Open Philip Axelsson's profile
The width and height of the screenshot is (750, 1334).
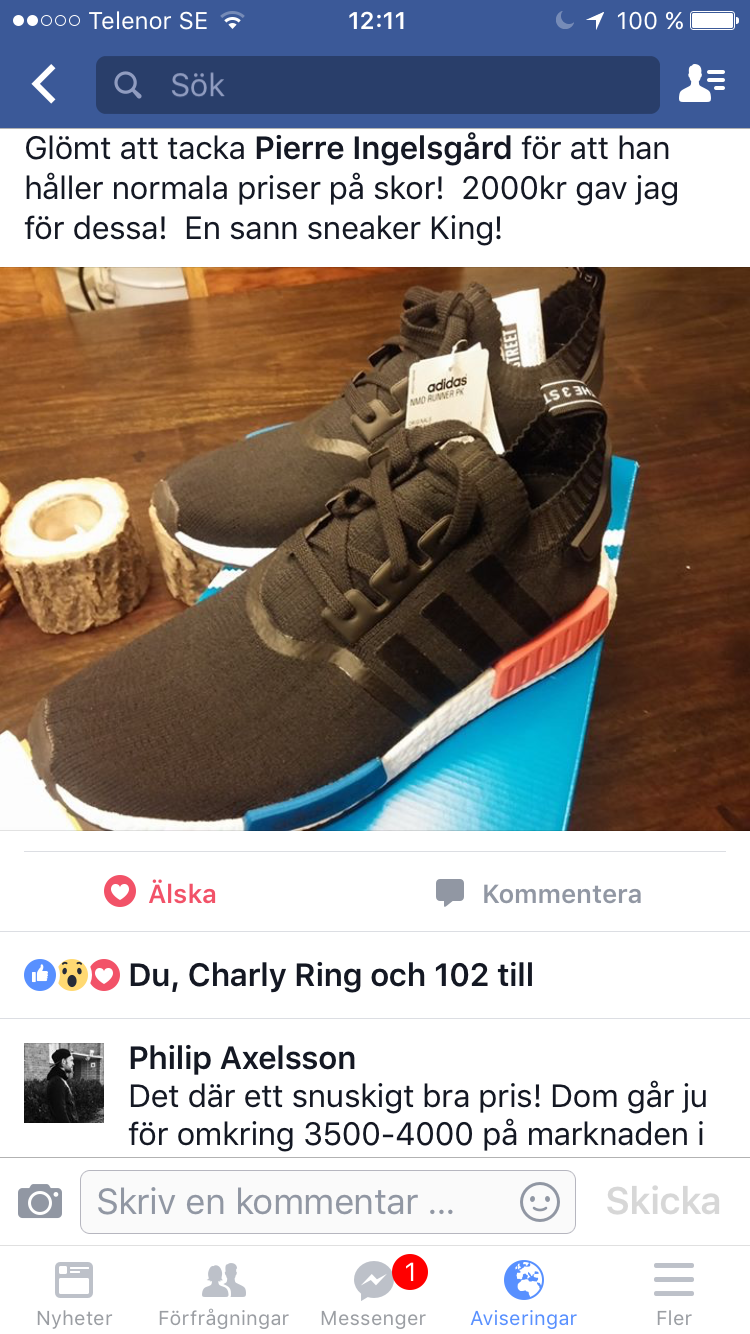(x=242, y=1058)
